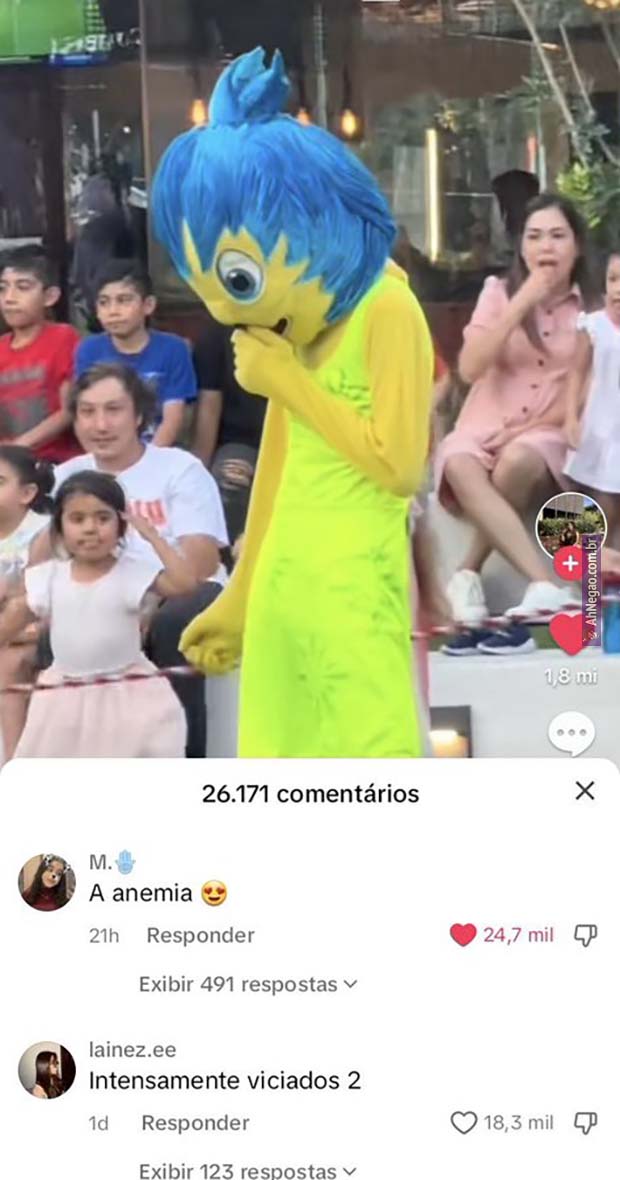620x1180 pixels.
Task: Show the 123 replies under lainez.ee
Action: 247,1170
